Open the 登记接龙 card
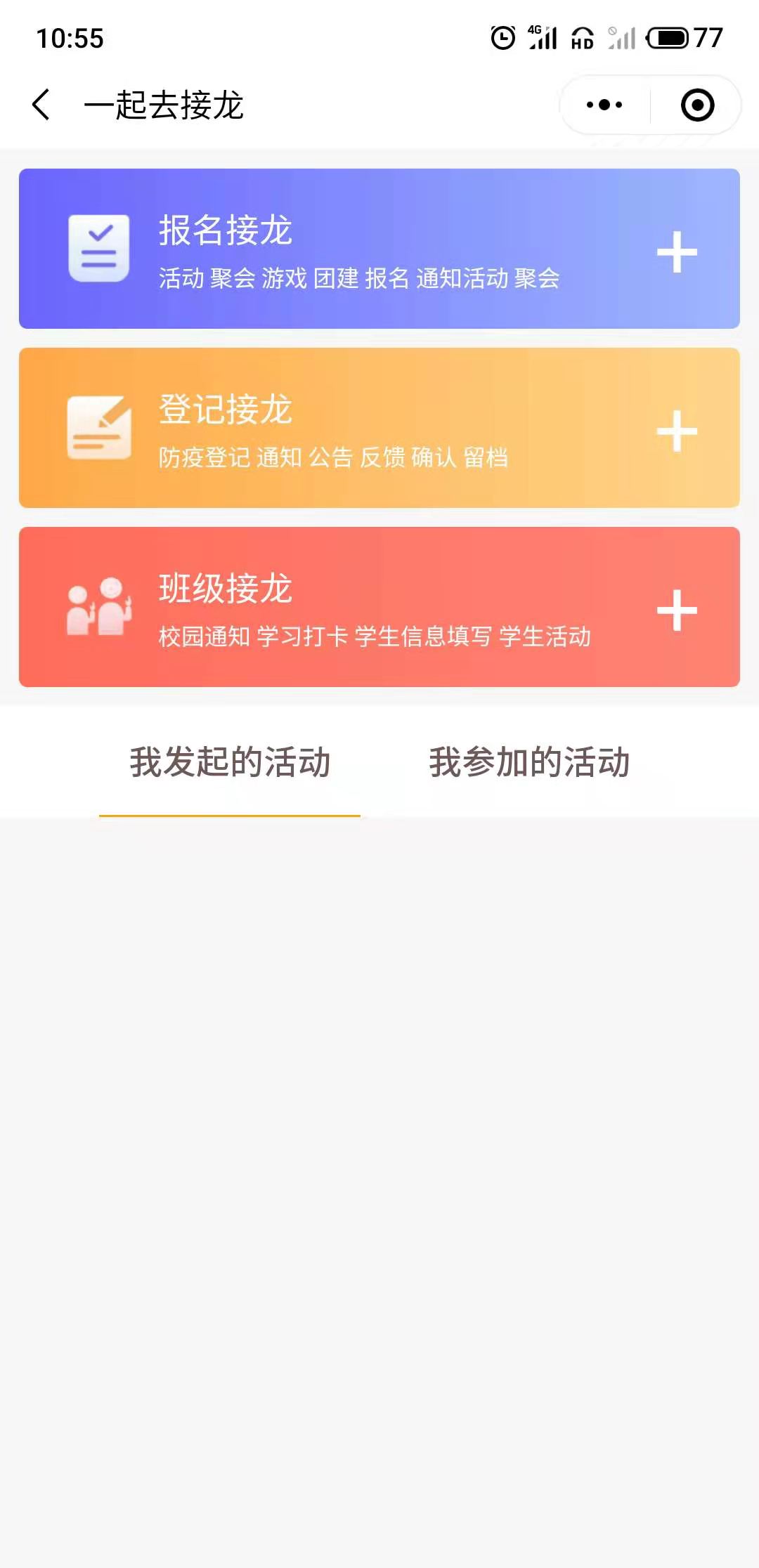The height and width of the screenshot is (1568, 759). click(379, 428)
